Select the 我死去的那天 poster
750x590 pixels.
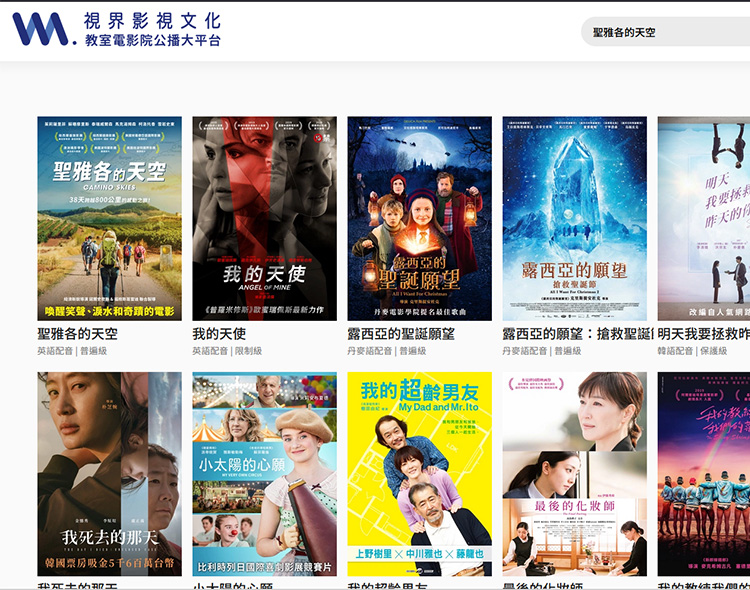(110, 474)
